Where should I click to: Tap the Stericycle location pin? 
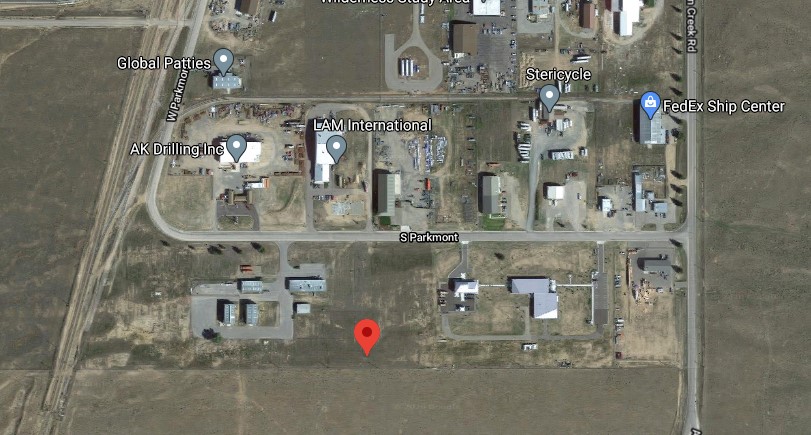point(549,97)
